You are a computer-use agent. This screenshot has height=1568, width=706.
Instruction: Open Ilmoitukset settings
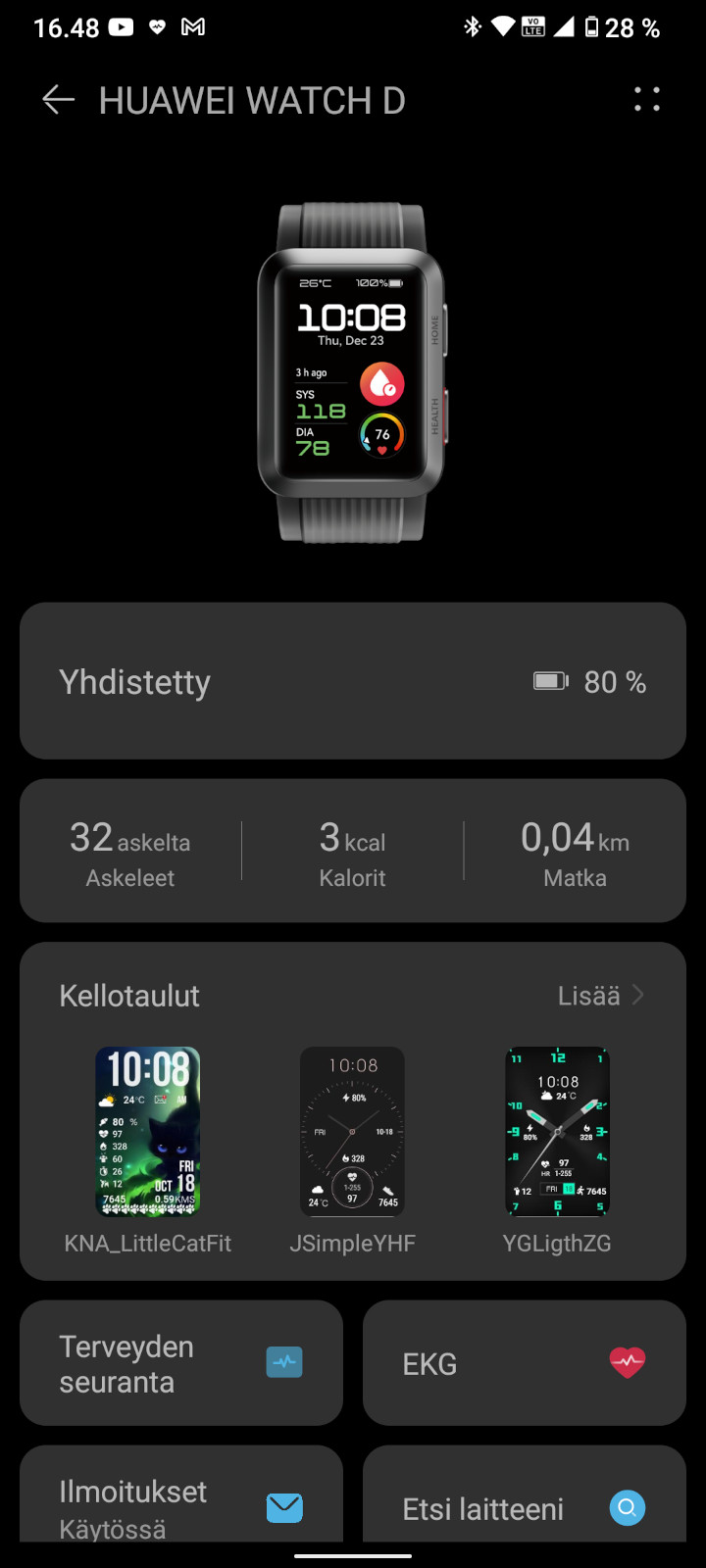pyautogui.click(x=181, y=1494)
